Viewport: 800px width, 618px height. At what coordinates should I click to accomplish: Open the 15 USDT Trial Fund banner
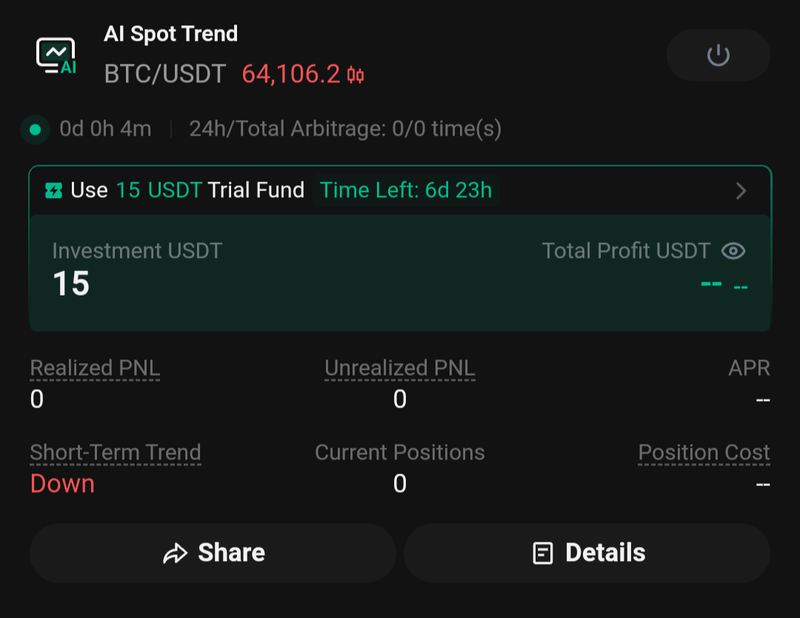pos(400,190)
